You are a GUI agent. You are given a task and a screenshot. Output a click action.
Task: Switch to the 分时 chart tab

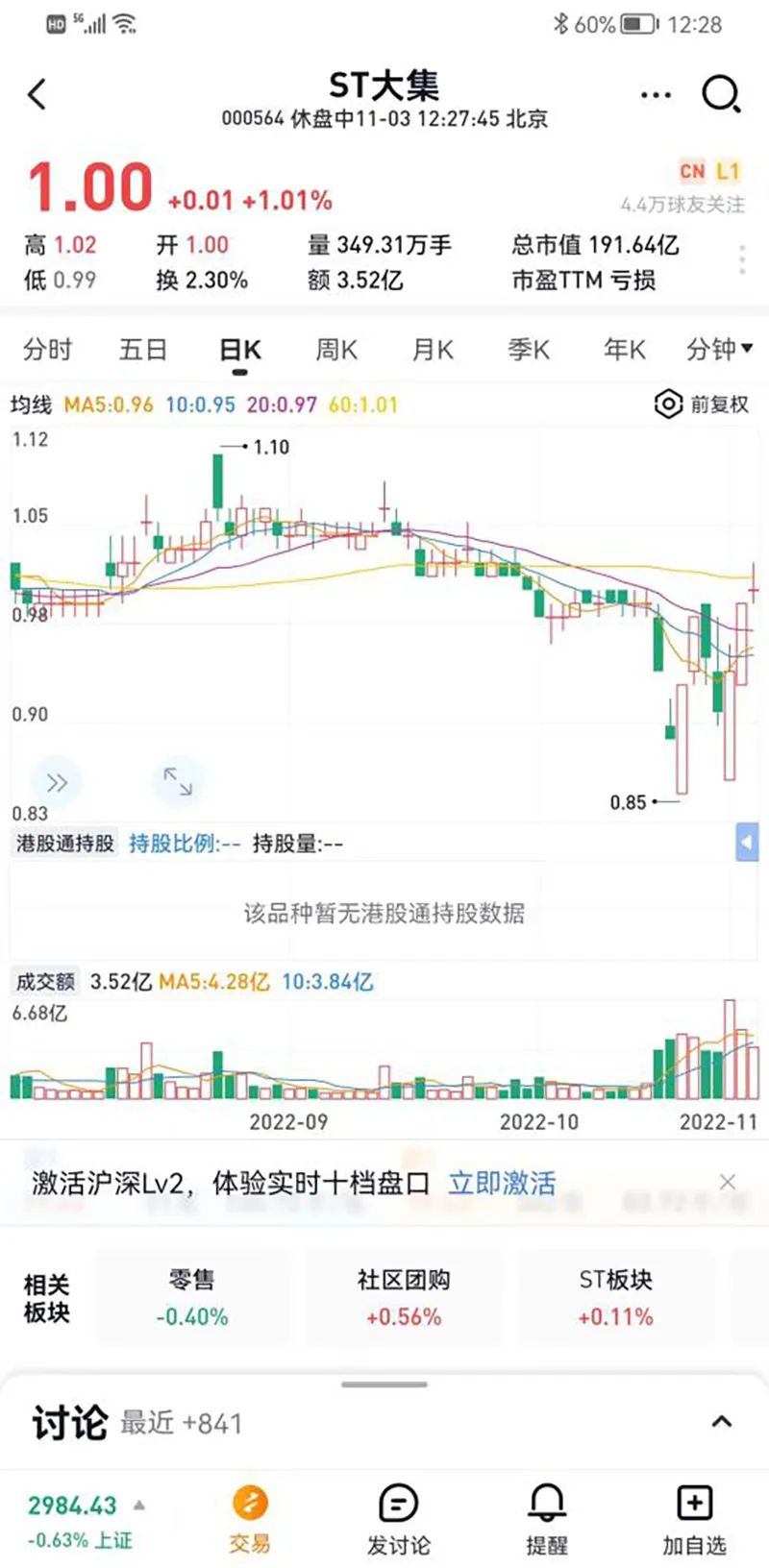(x=48, y=350)
